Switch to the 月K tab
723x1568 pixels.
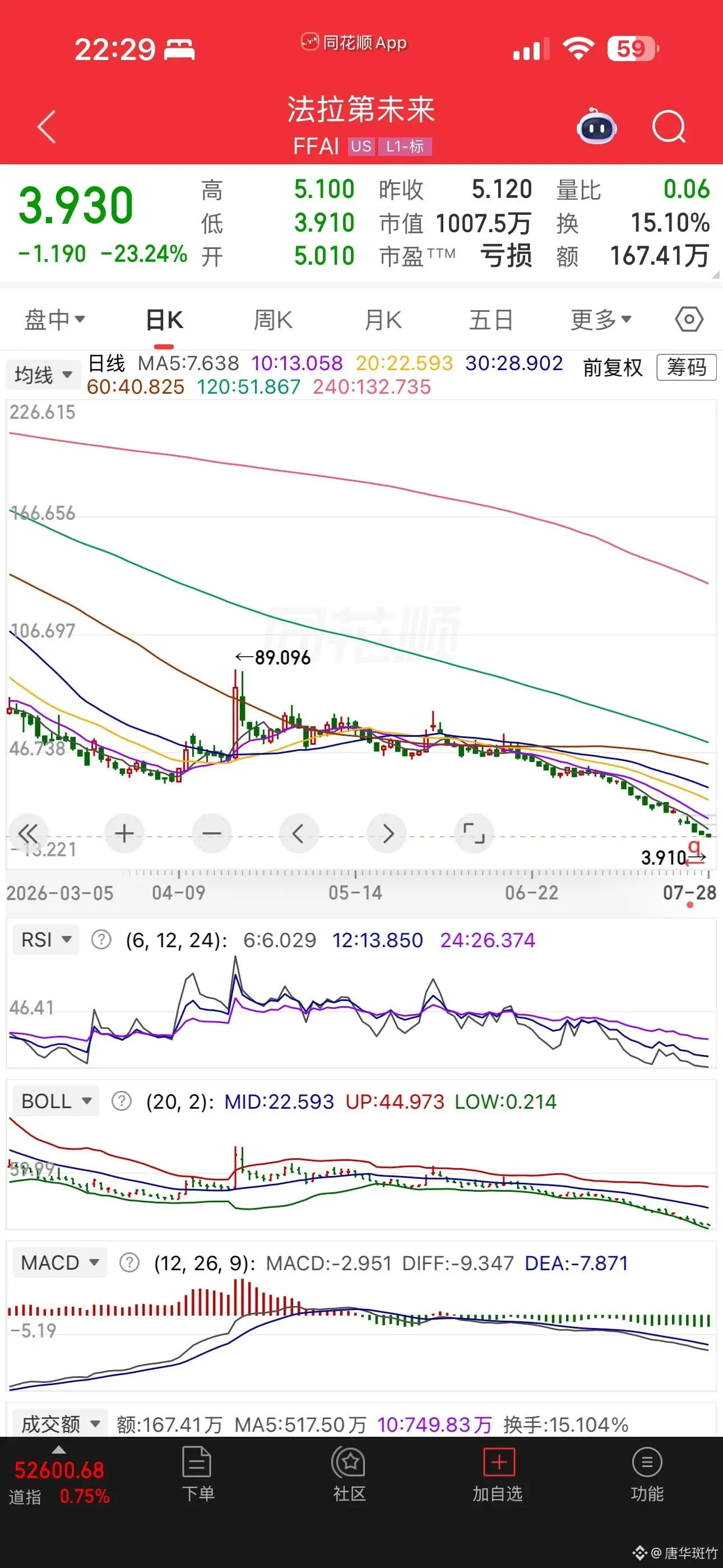[383, 319]
